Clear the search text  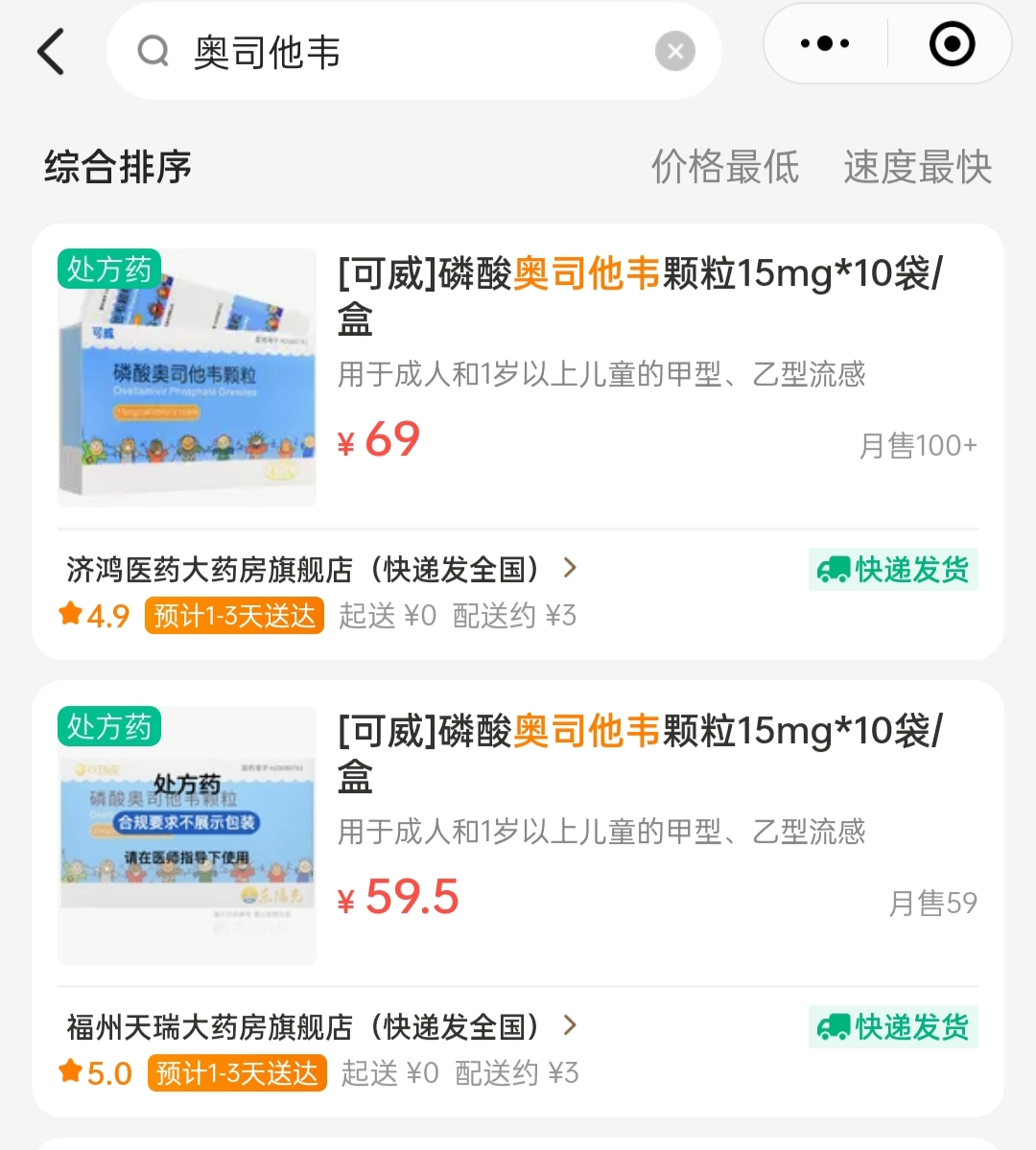(x=674, y=52)
